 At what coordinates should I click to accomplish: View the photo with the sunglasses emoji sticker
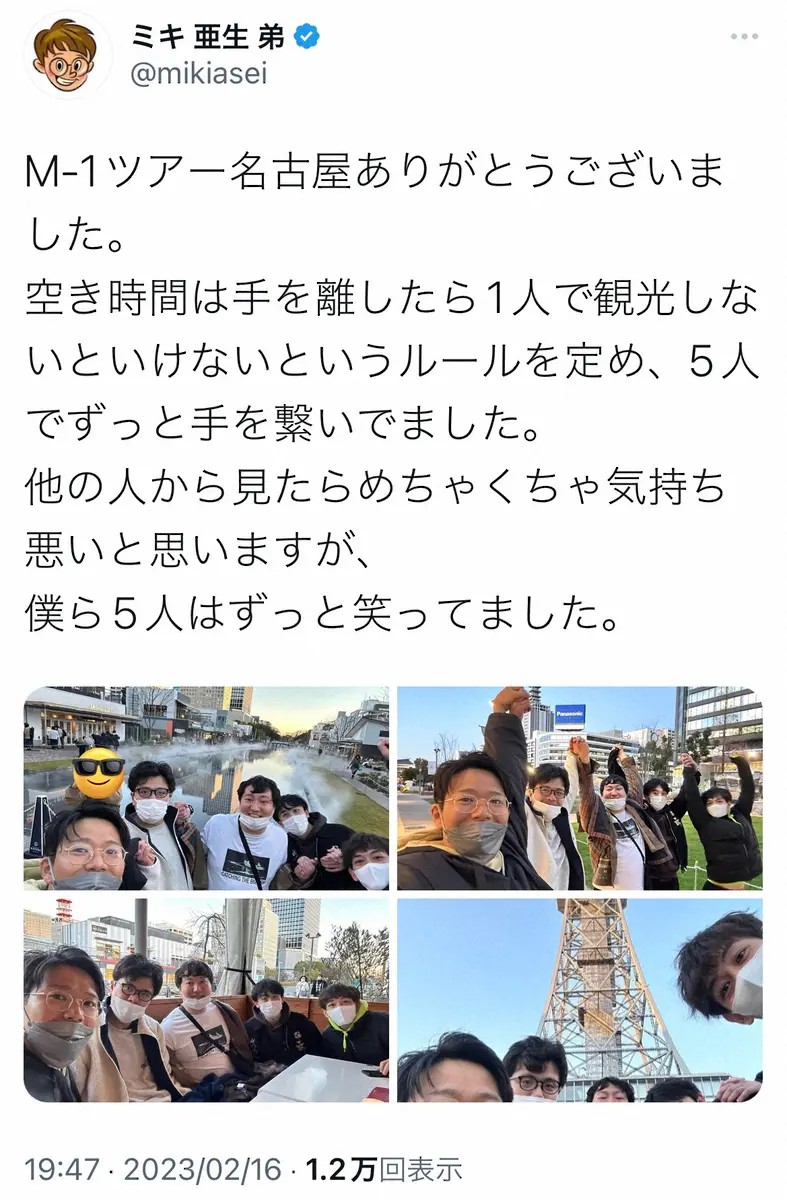[206, 787]
